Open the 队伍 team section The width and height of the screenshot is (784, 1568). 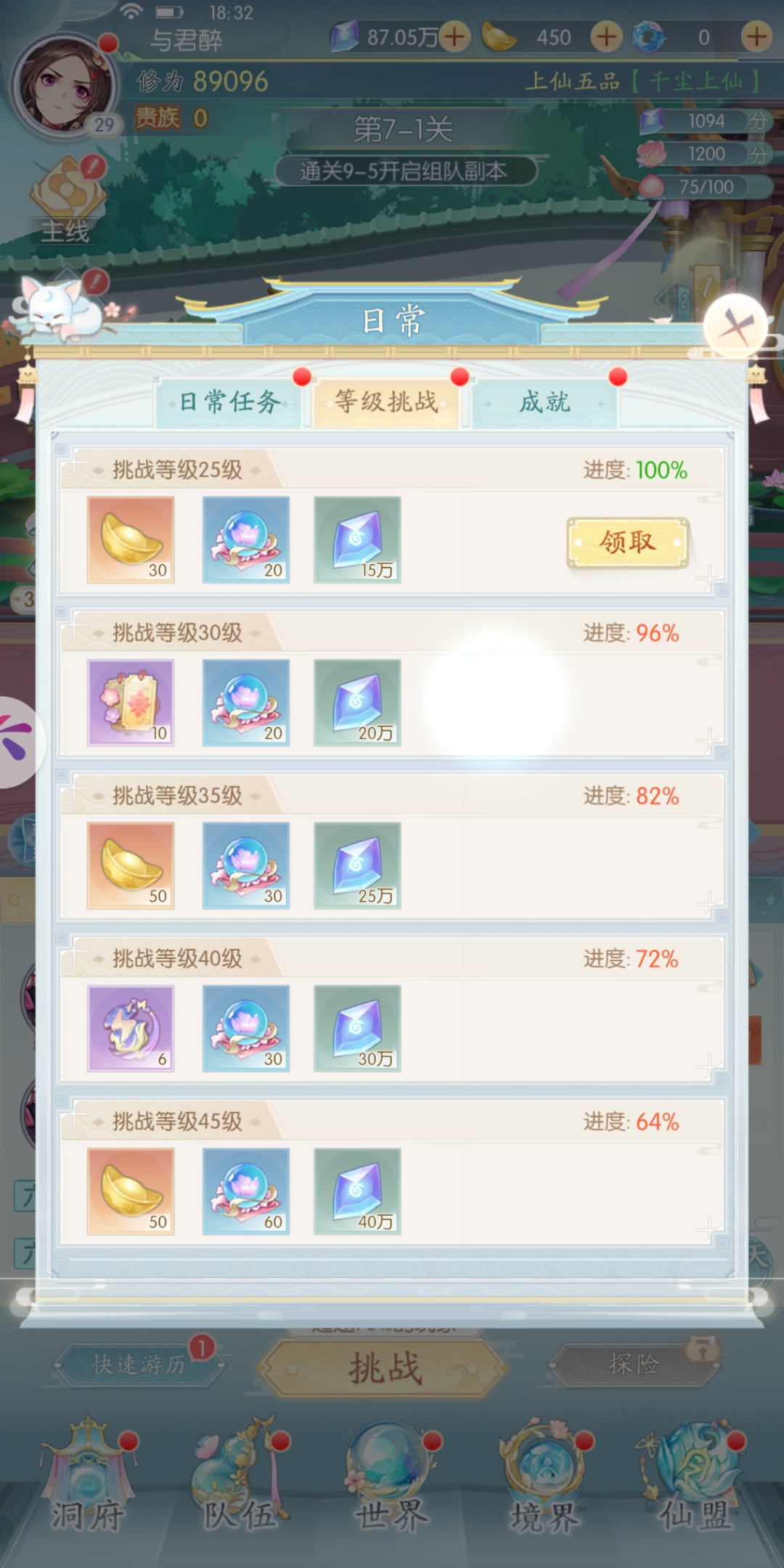point(240,1477)
